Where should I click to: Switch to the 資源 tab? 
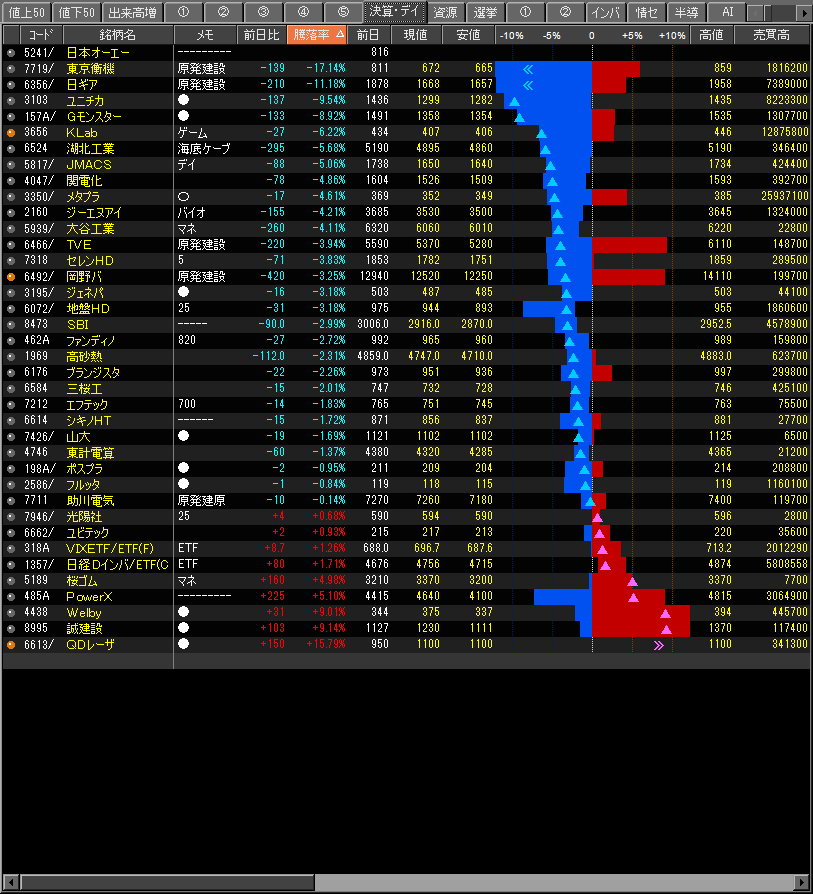(x=446, y=12)
